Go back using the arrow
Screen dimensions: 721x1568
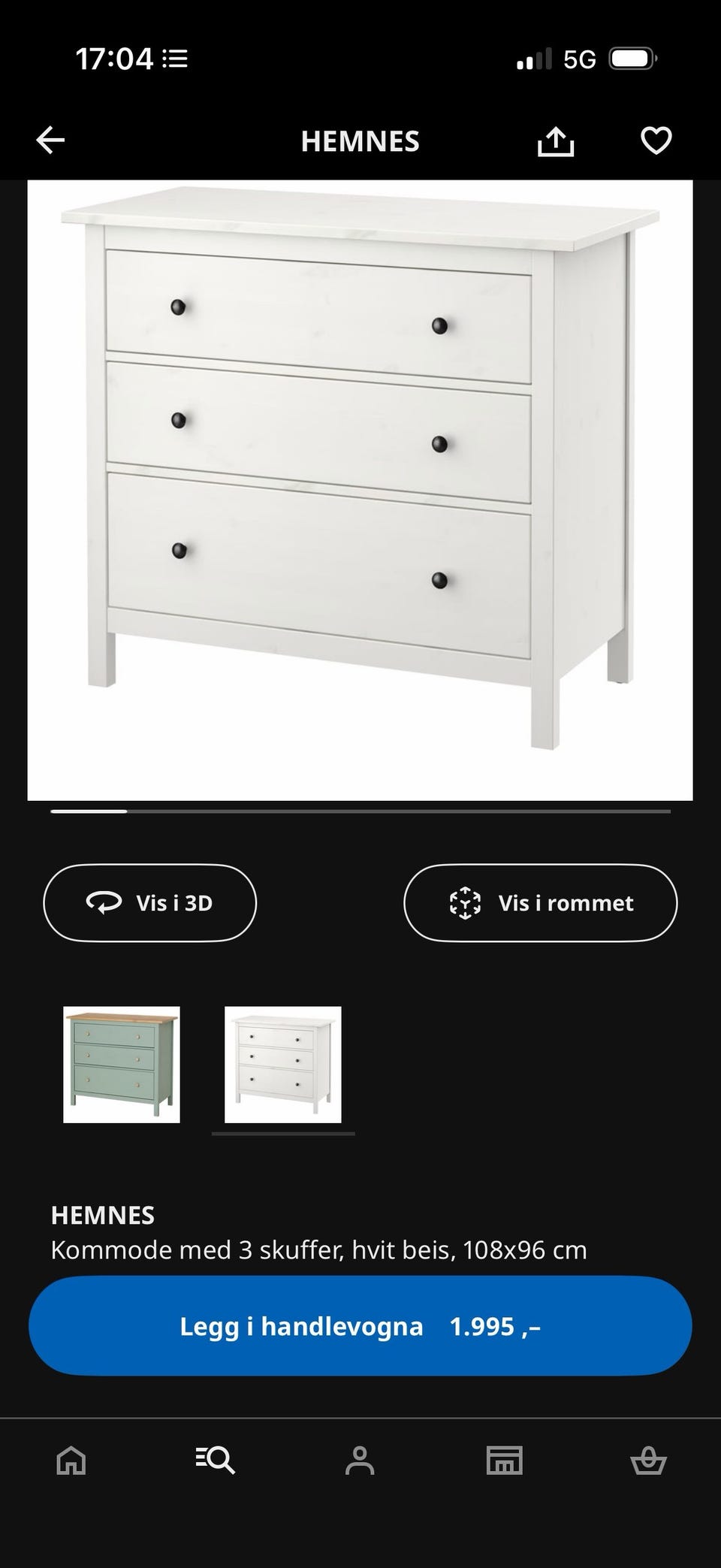click(51, 140)
